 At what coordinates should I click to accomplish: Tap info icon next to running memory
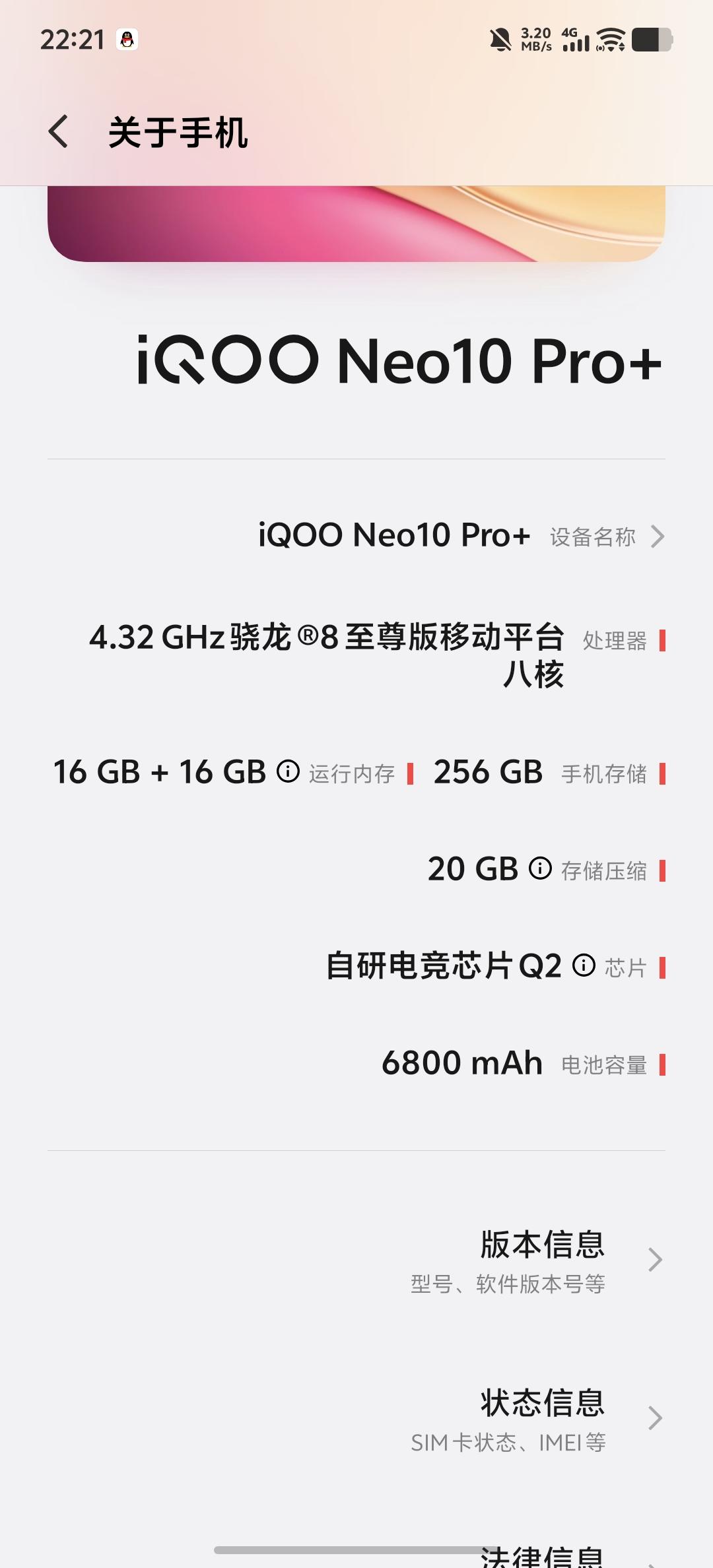pos(288,771)
